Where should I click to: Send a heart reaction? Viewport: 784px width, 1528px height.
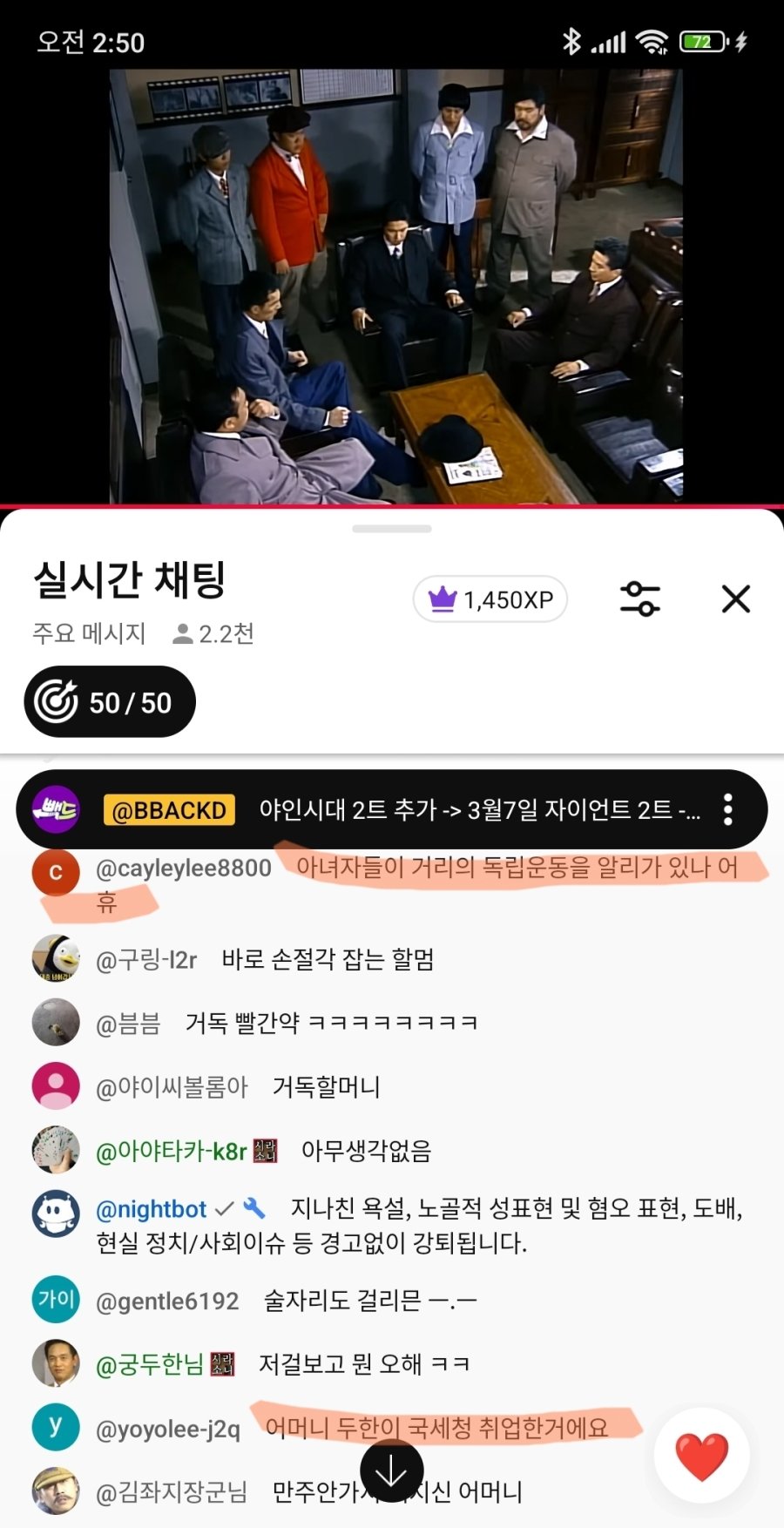click(x=701, y=1456)
